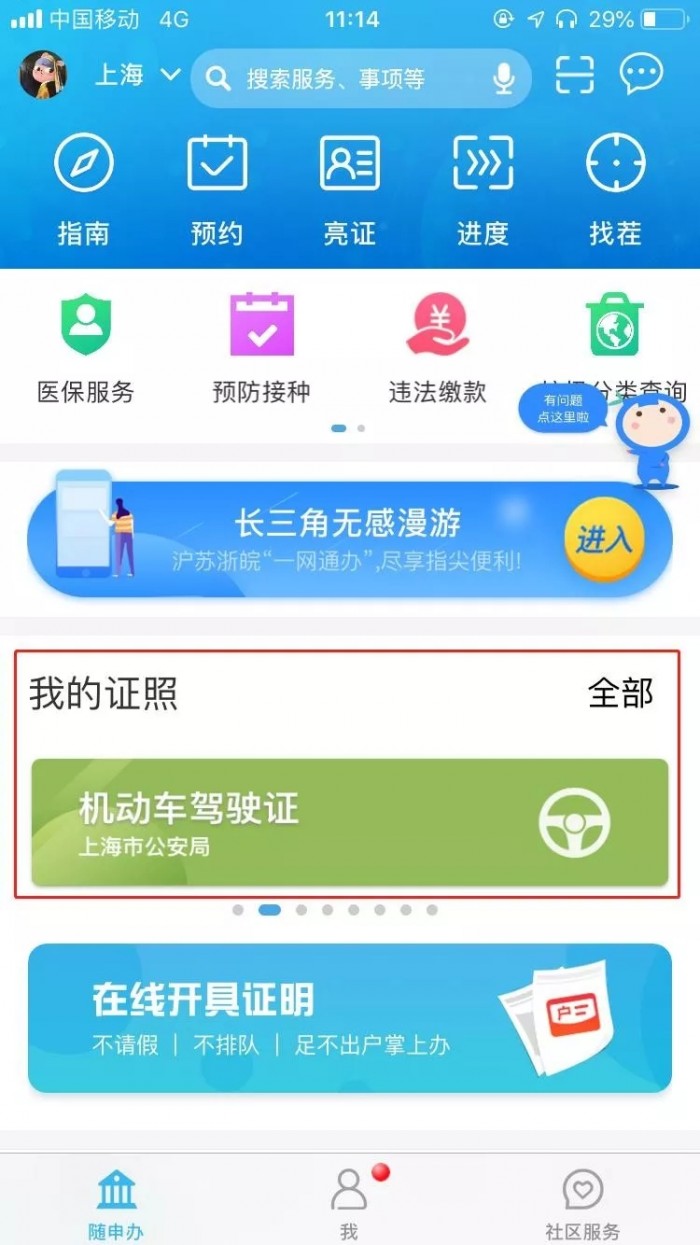This screenshot has height=1245, width=700.
Task: Open 指南 guide
Action: [84, 190]
